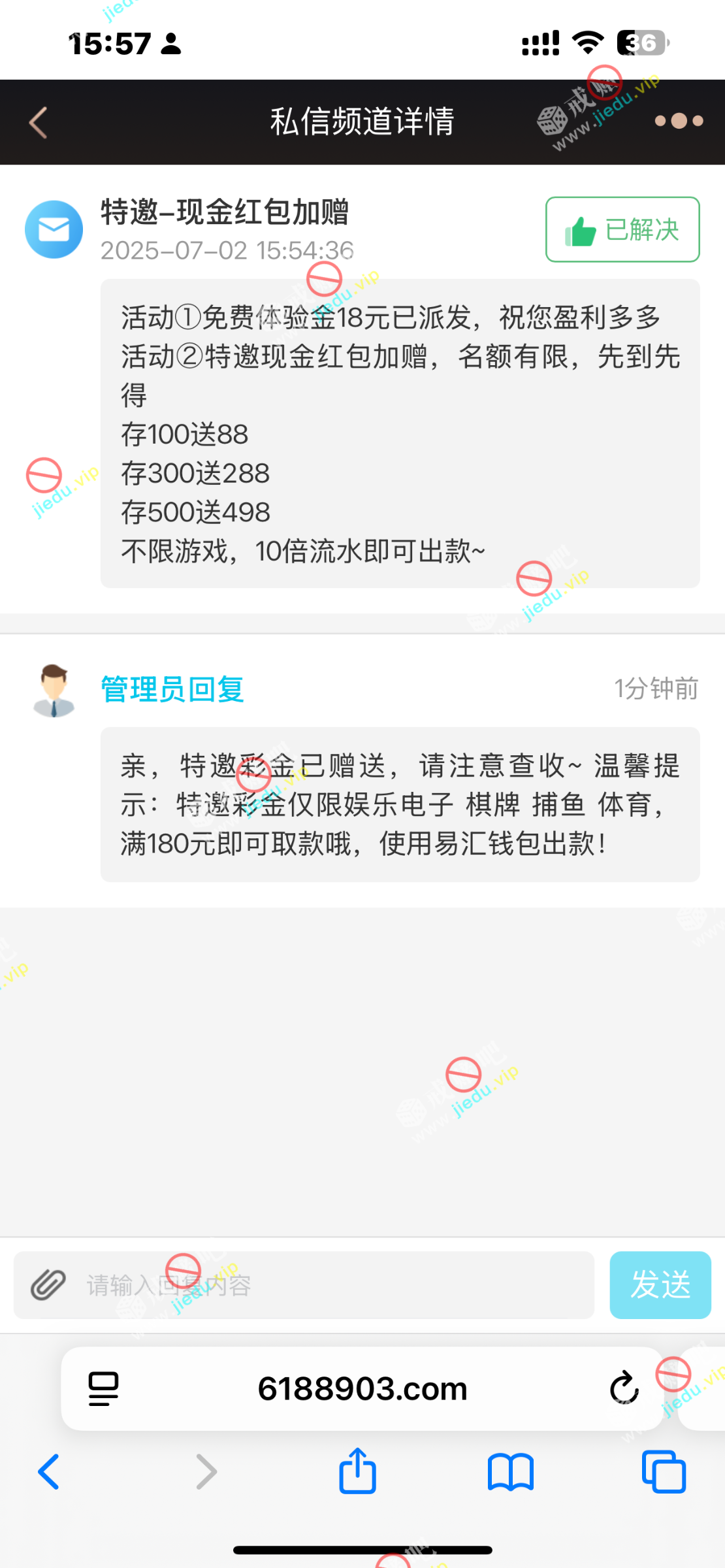Open the Safari page settings icon

click(x=103, y=1388)
